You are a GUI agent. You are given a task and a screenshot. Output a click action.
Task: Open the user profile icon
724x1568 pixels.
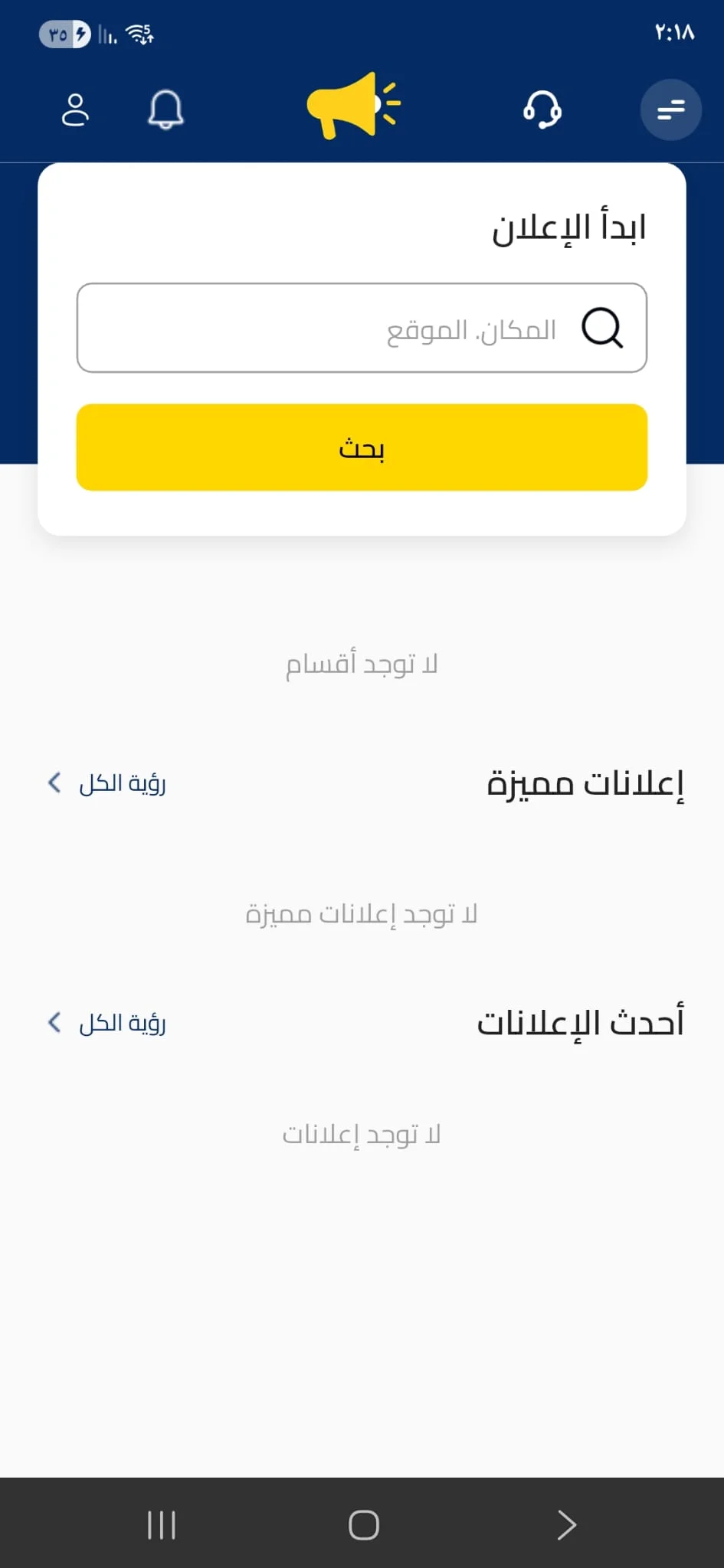coord(75,109)
